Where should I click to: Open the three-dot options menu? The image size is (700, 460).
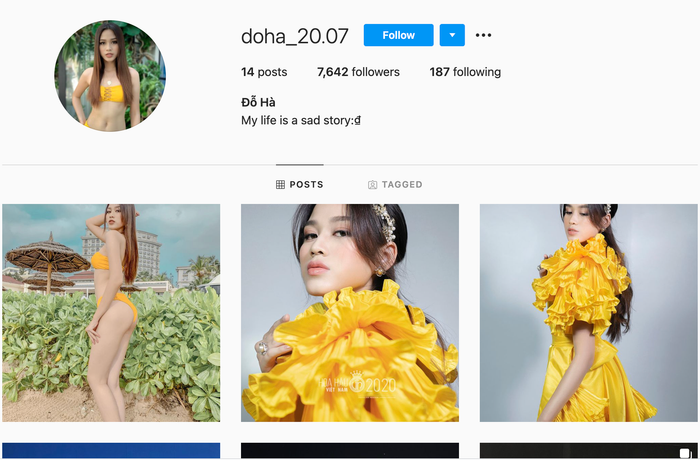pyautogui.click(x=484, y=35)
